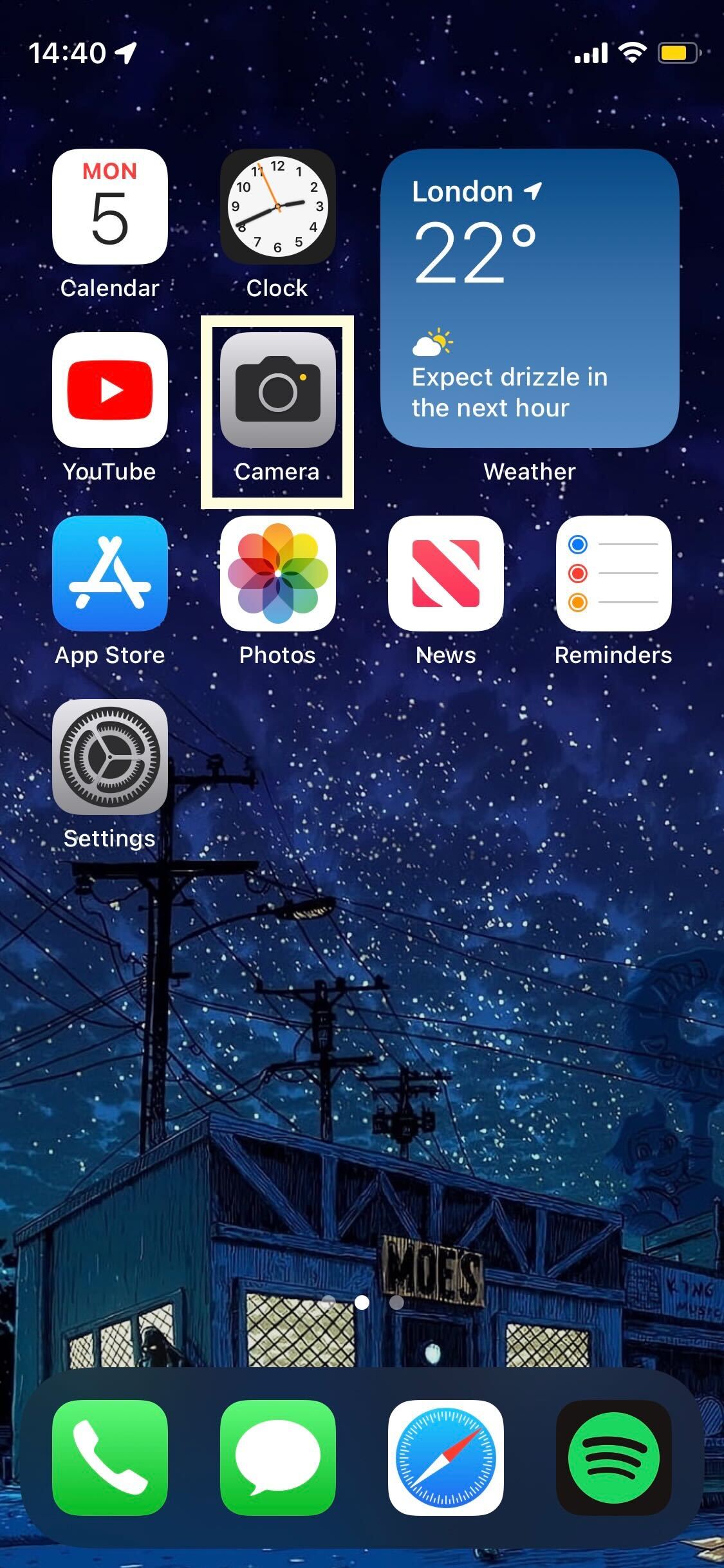Open the App Store
The width and height of the screenshot is (724, 1568).
tap(110, 574)
